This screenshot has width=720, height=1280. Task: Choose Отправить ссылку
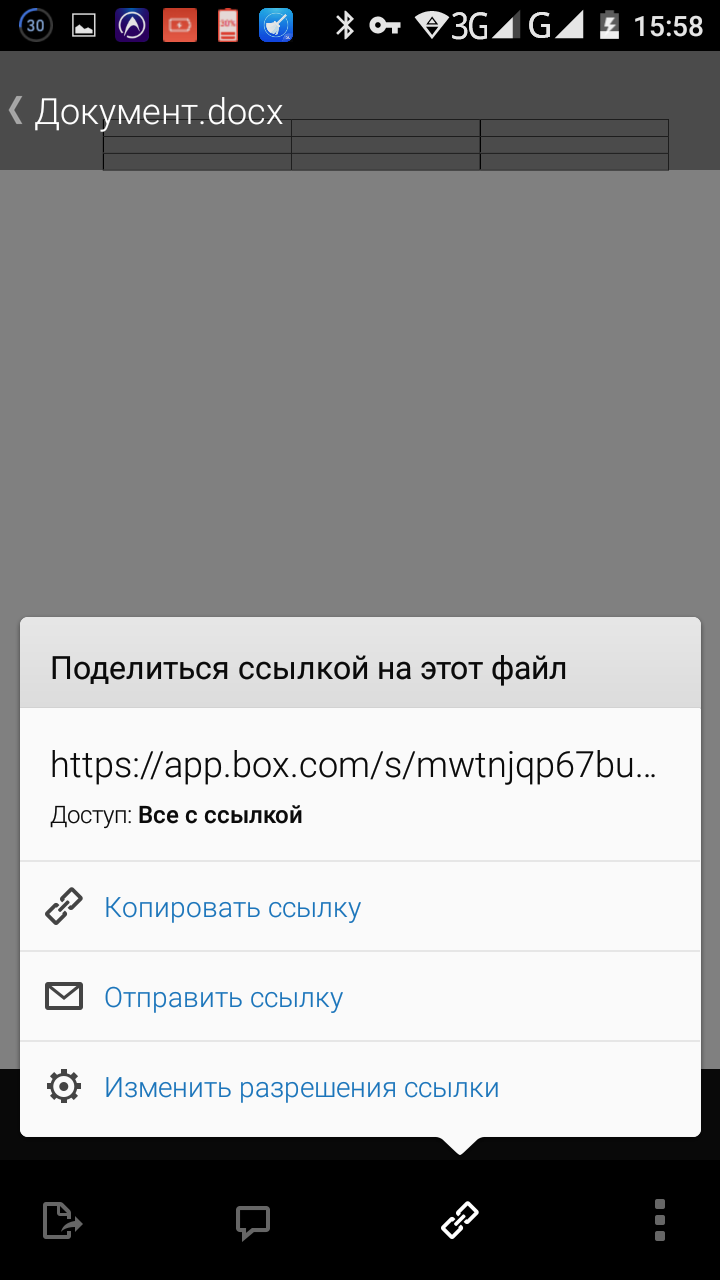[x=223, y=997]
